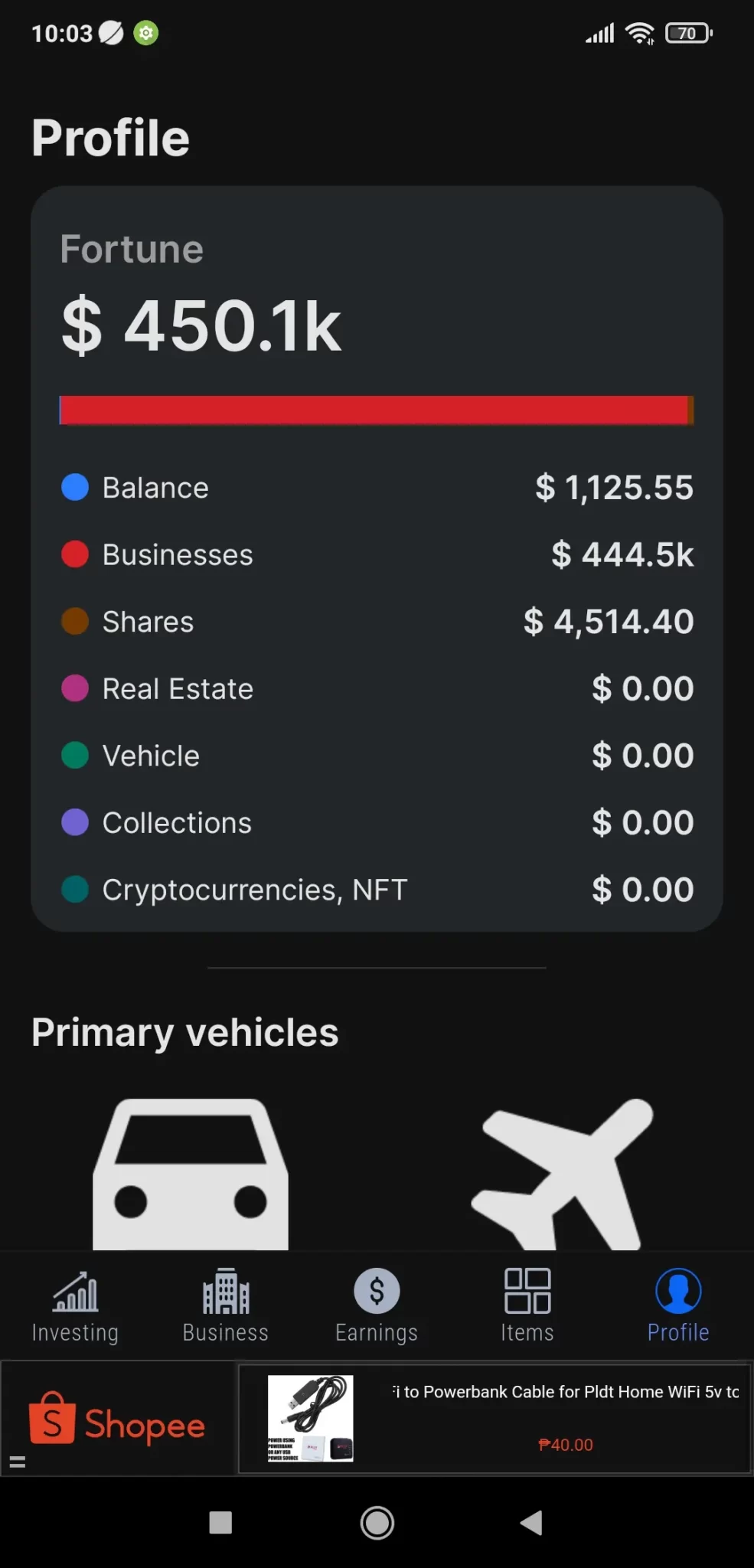
Task: Open the Business tab
Action: 226,1305
